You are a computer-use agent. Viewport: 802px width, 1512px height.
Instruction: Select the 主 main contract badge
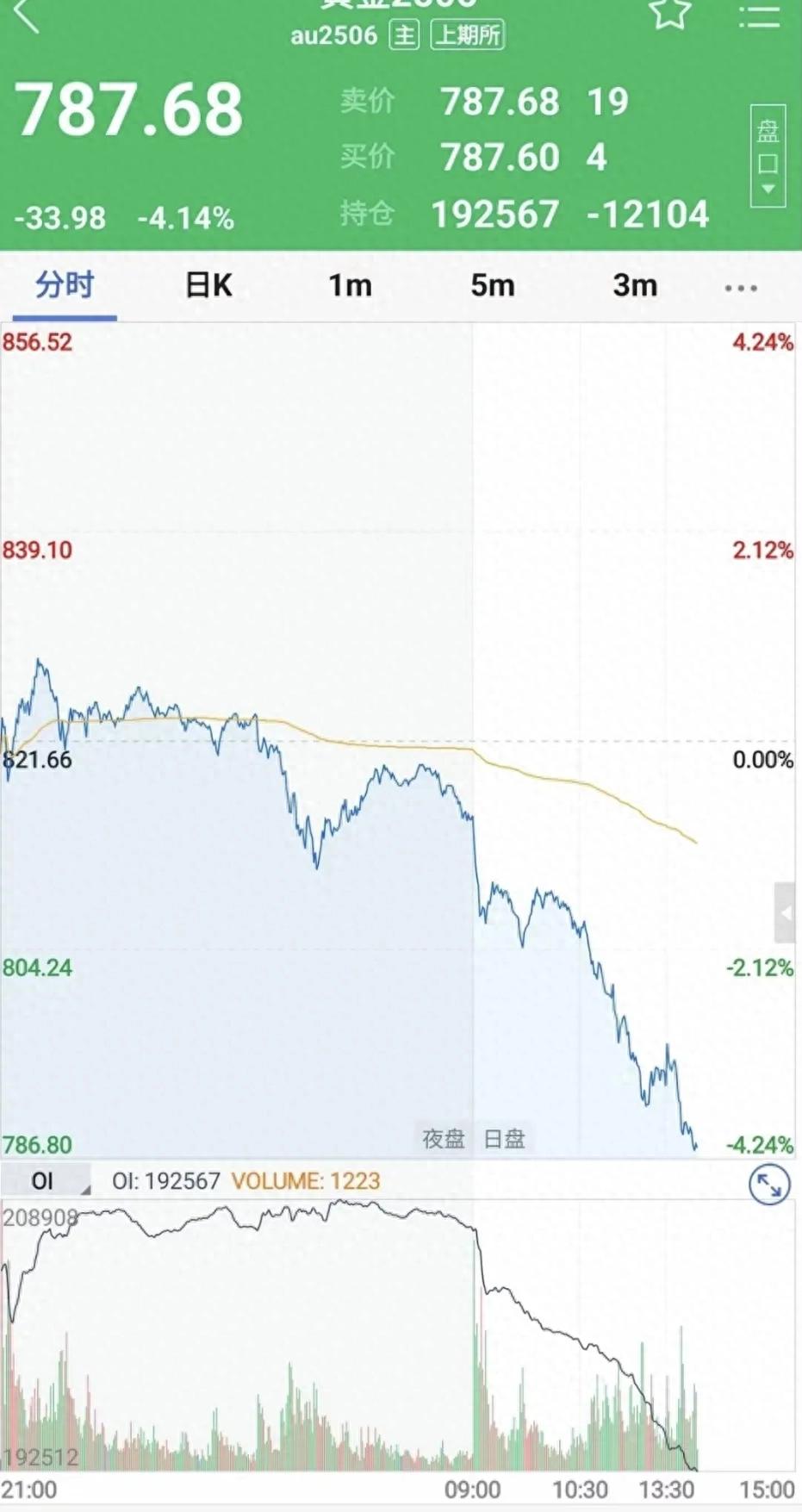tap(404, 35)
